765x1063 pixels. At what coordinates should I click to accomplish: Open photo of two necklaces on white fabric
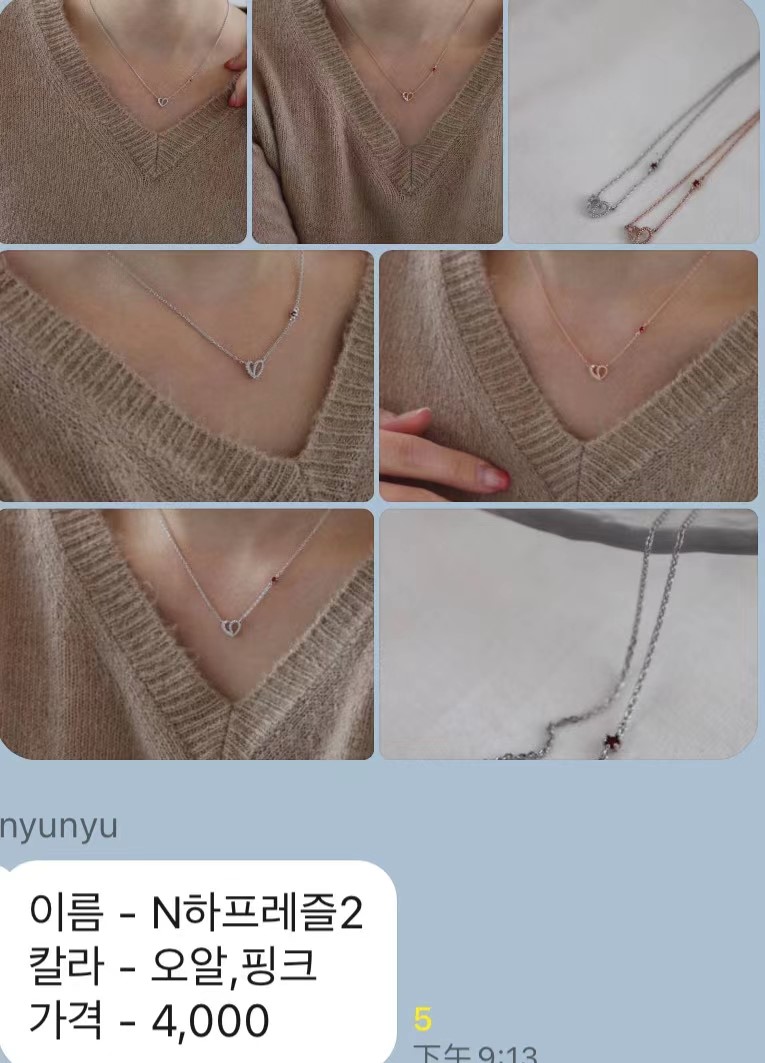tap(634, 120)
